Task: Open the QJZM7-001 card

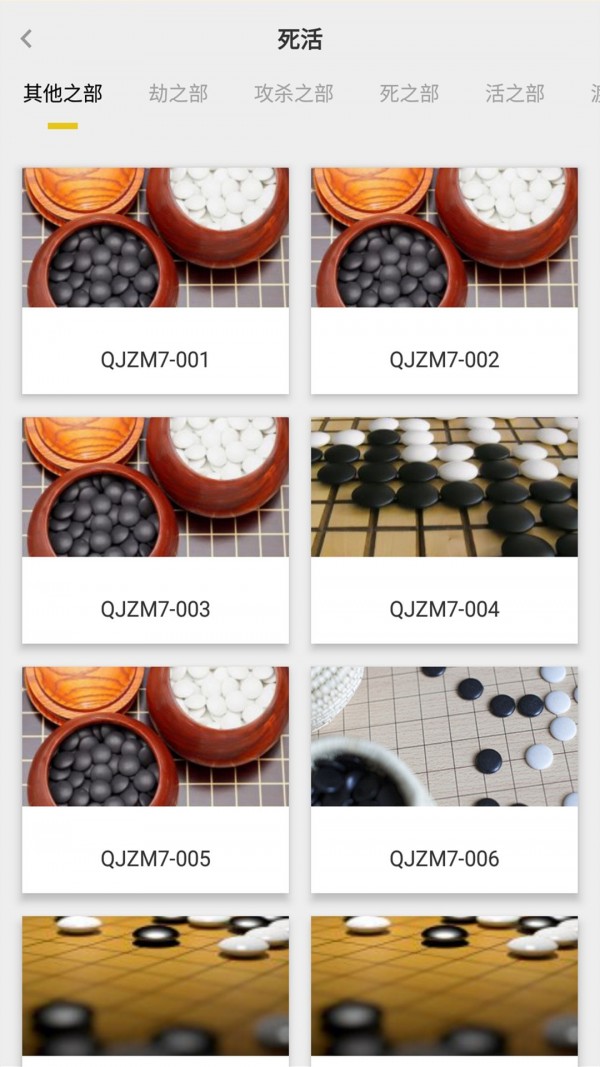Action: (155, 281)
